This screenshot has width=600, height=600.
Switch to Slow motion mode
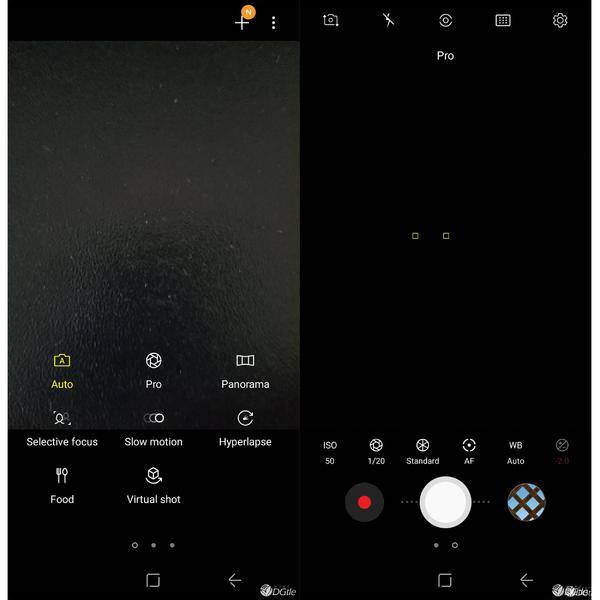[x=154, y=428]
